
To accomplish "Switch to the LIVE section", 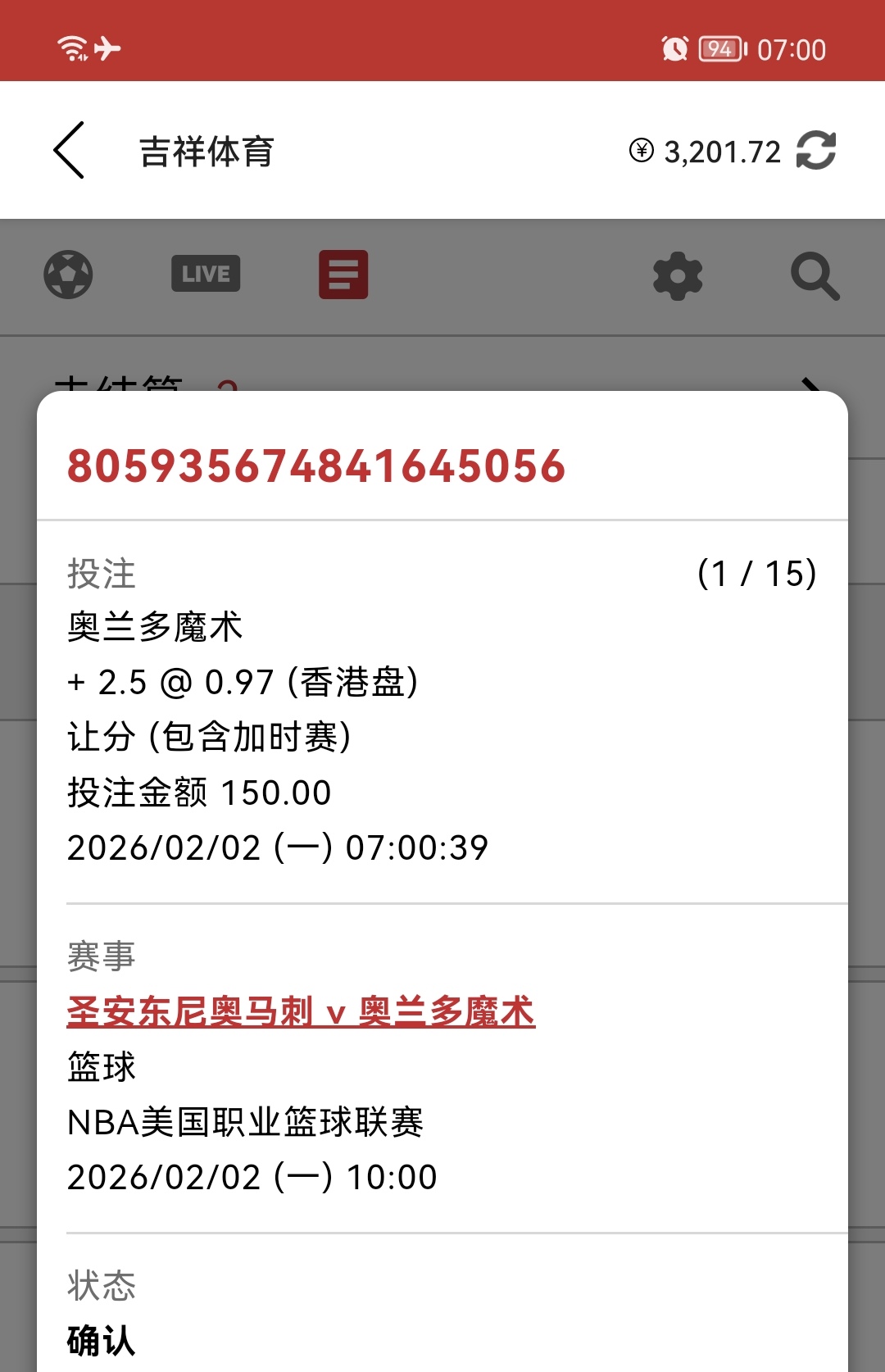I will pyautogui.click(x=206, y=274).
